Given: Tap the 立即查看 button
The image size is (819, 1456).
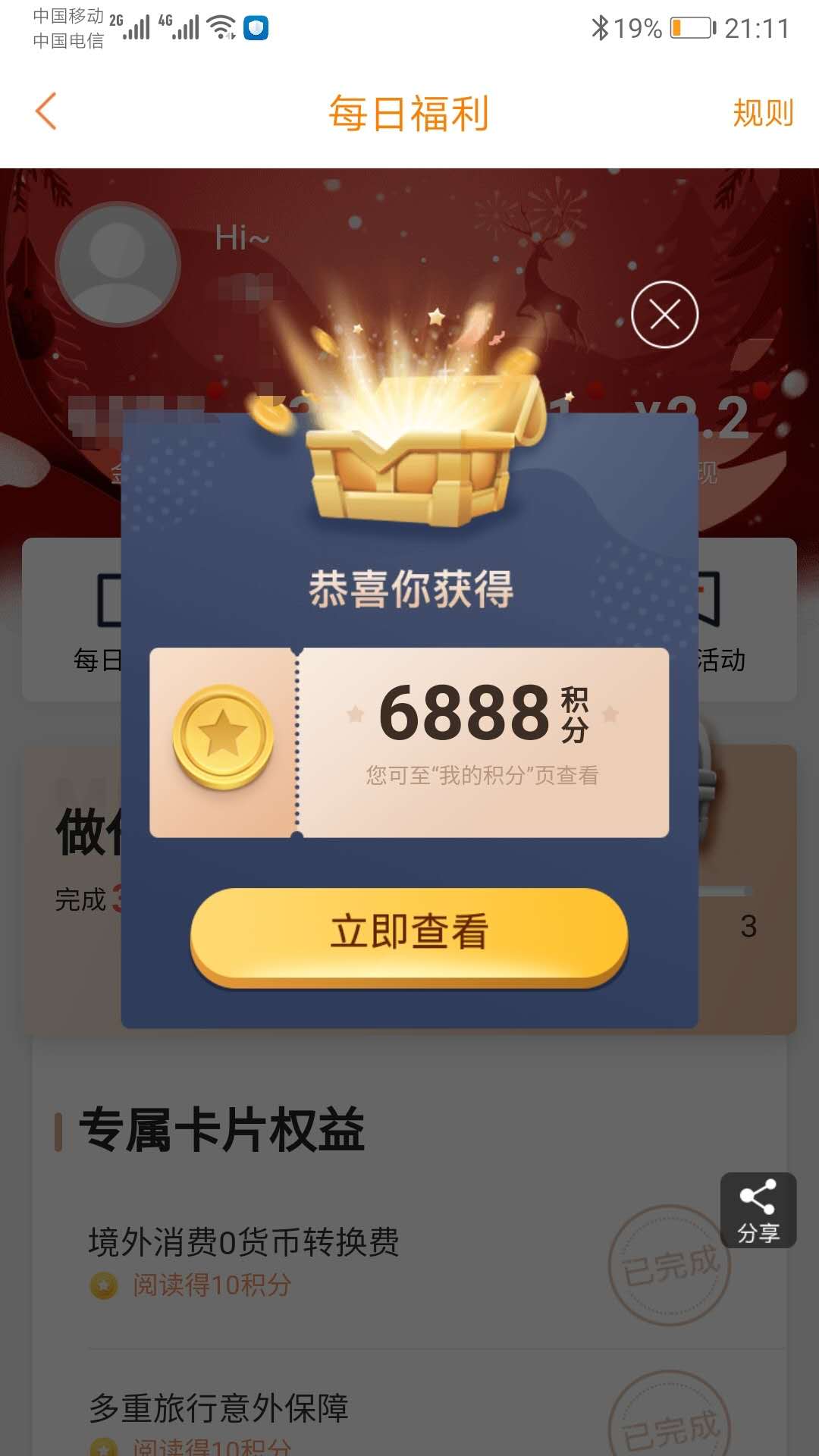Looking at the screenshot, I should 409,933.
